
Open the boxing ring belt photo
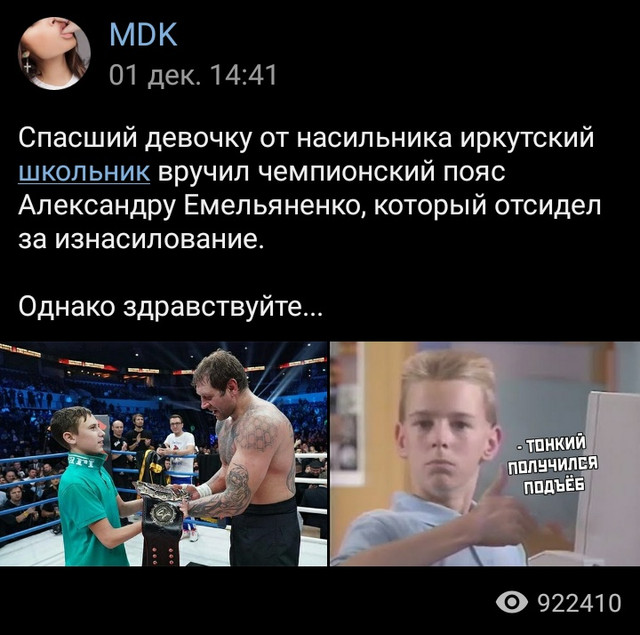pos(163,454)
